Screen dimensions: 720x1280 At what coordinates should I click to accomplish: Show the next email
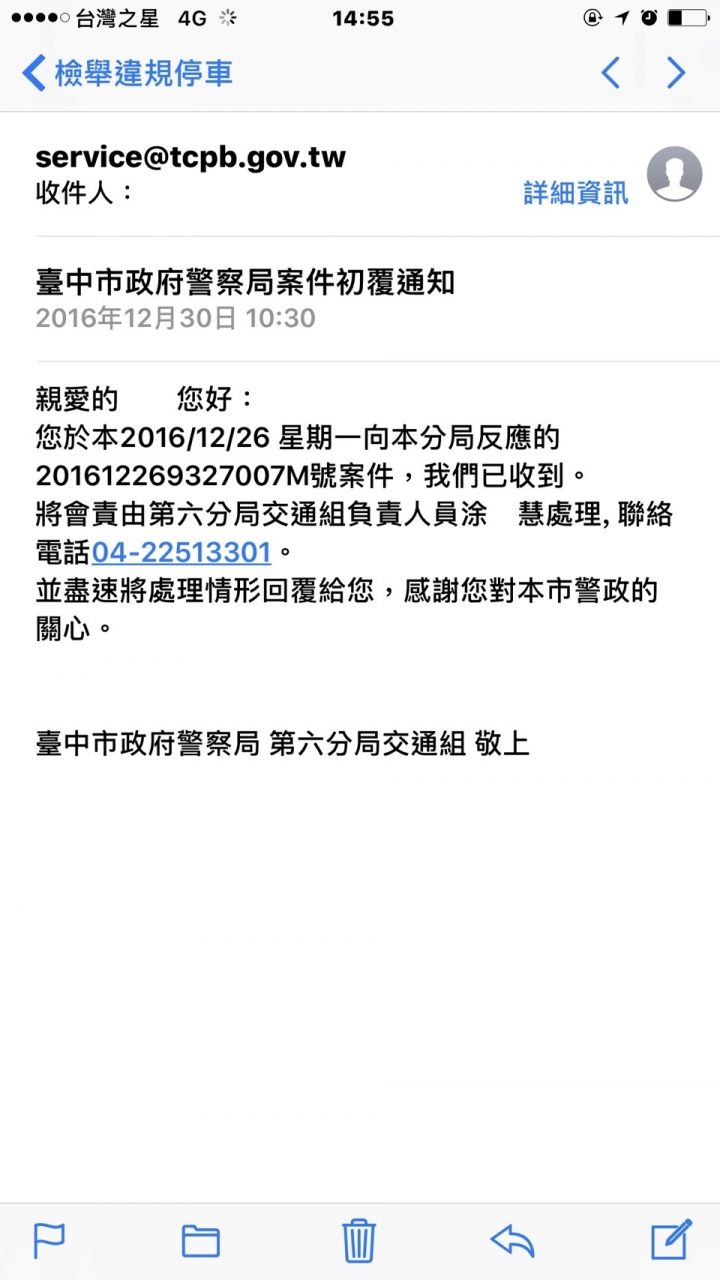pyautogui.click(x=677, y=73)
